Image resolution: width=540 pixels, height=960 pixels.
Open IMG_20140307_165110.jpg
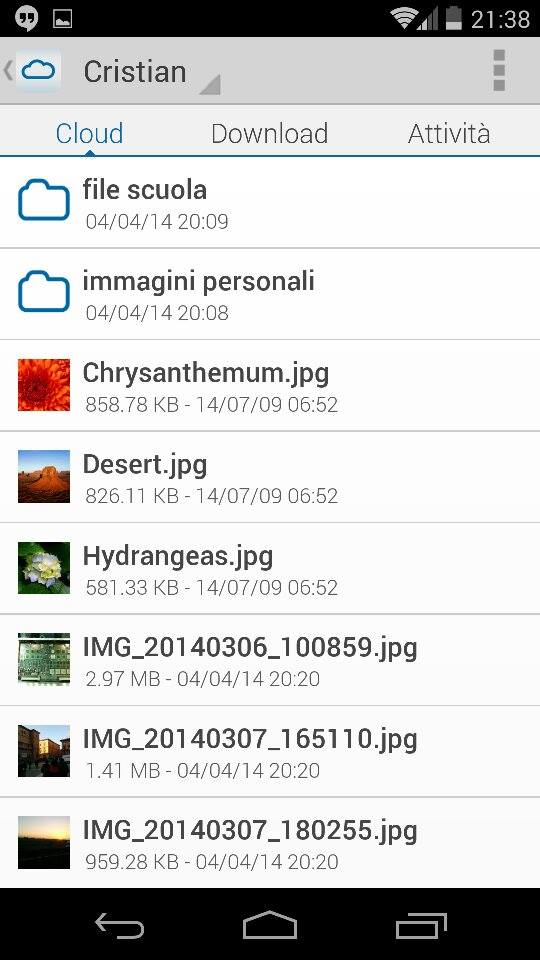(x=270, y=751)
